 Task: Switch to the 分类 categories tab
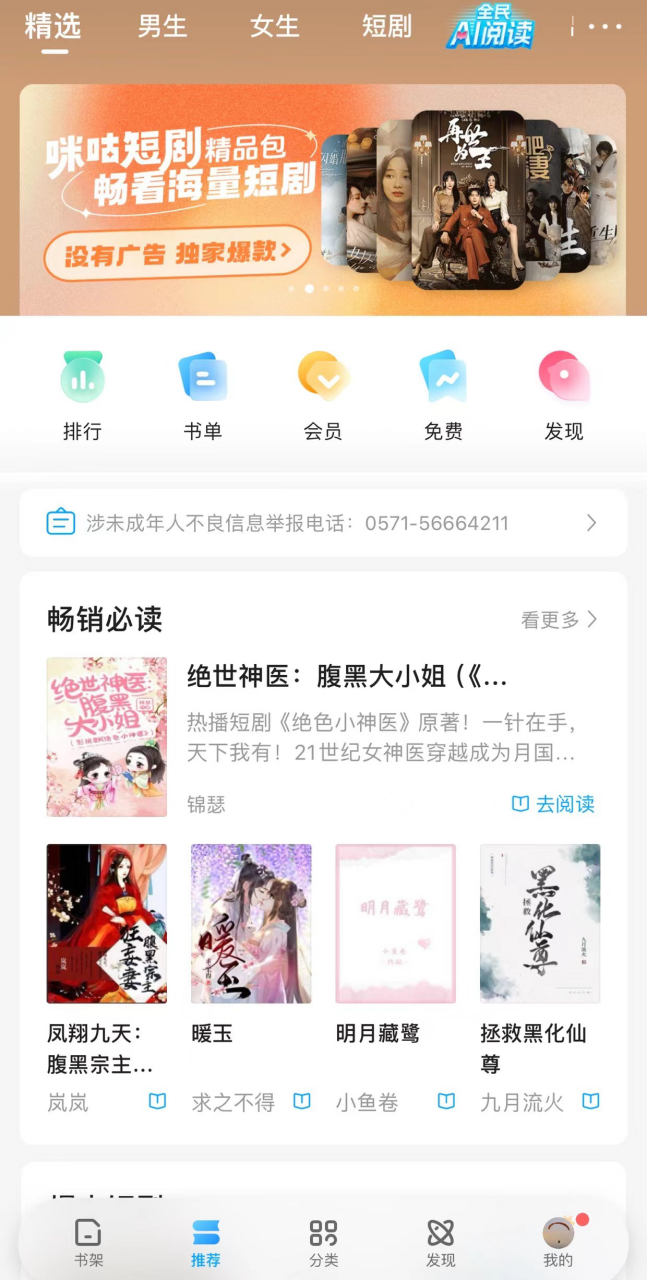(323, 1243)
